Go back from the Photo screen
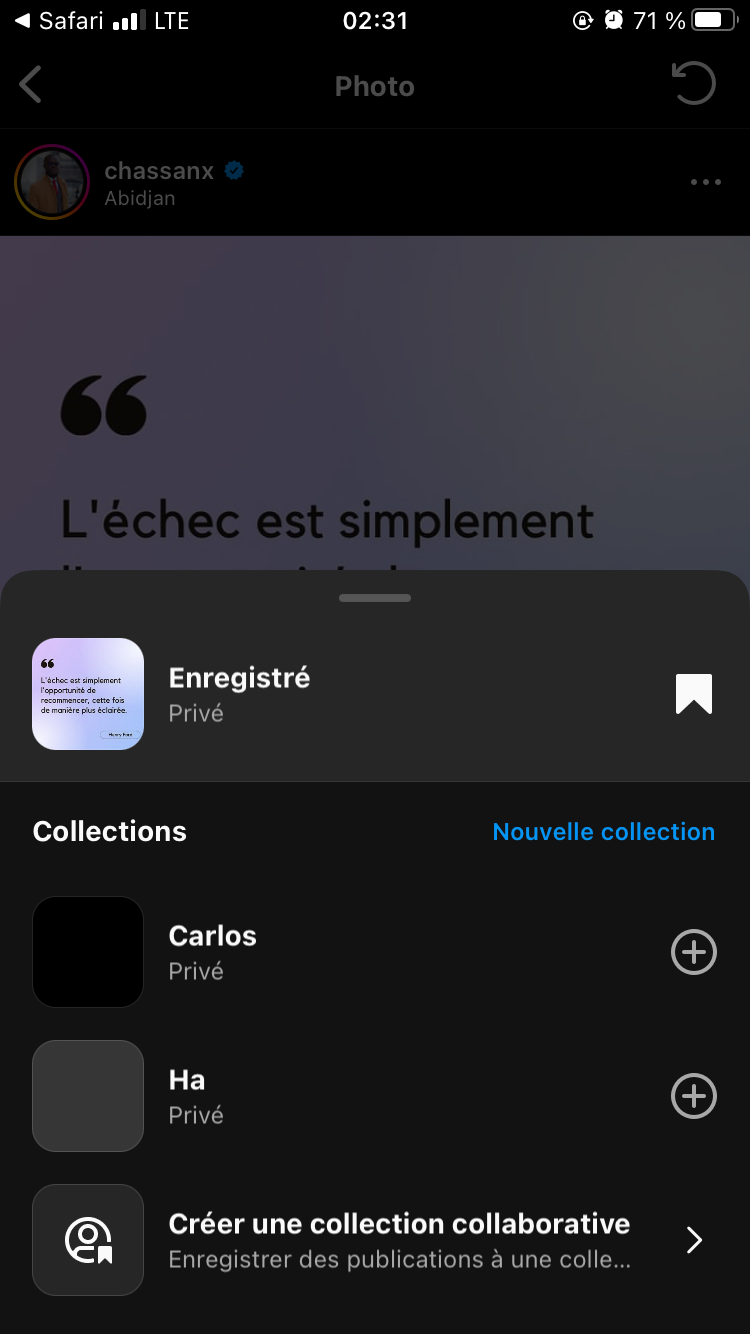 click(31, 86)
